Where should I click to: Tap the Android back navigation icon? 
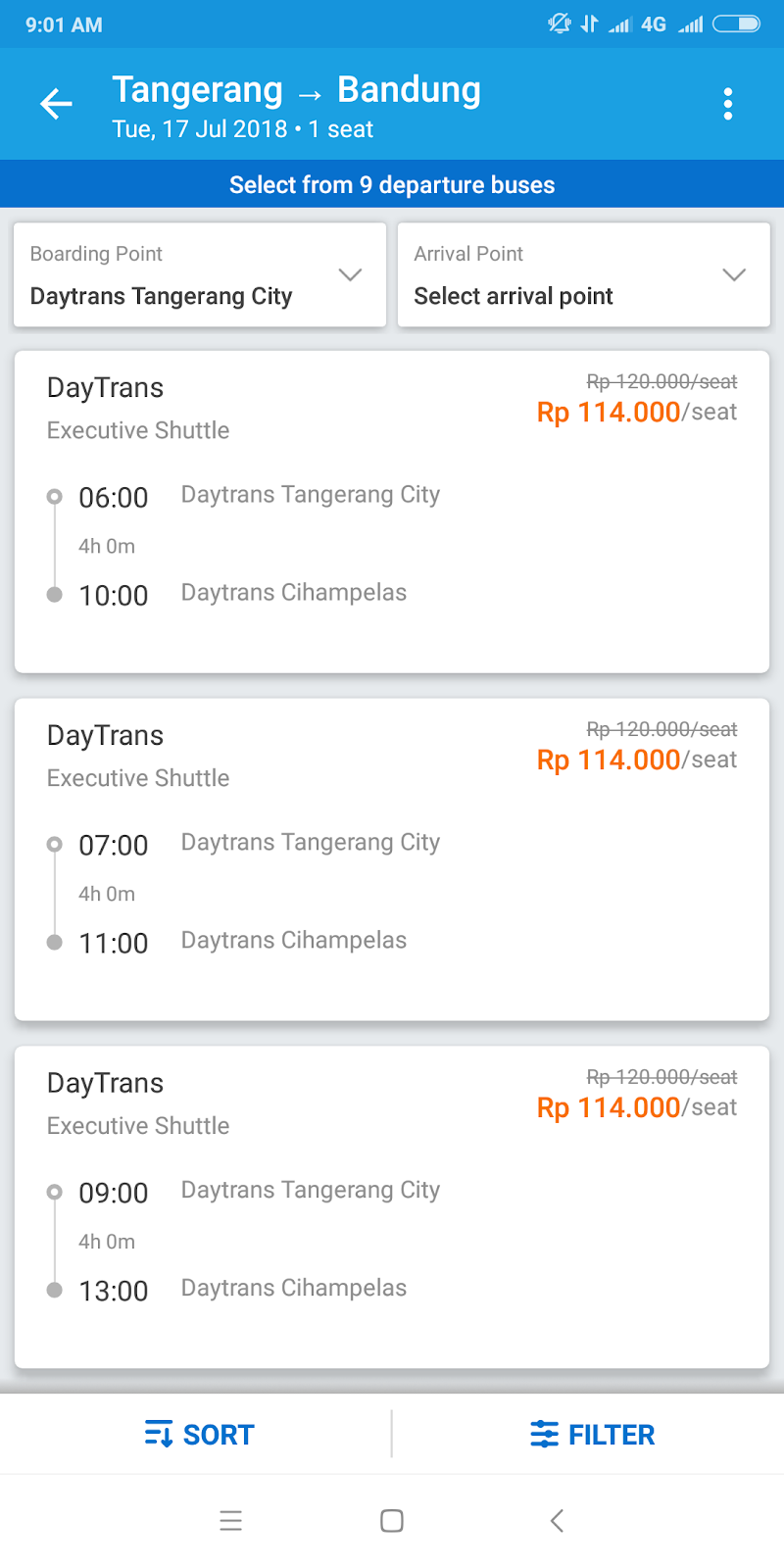[556, 1521]
